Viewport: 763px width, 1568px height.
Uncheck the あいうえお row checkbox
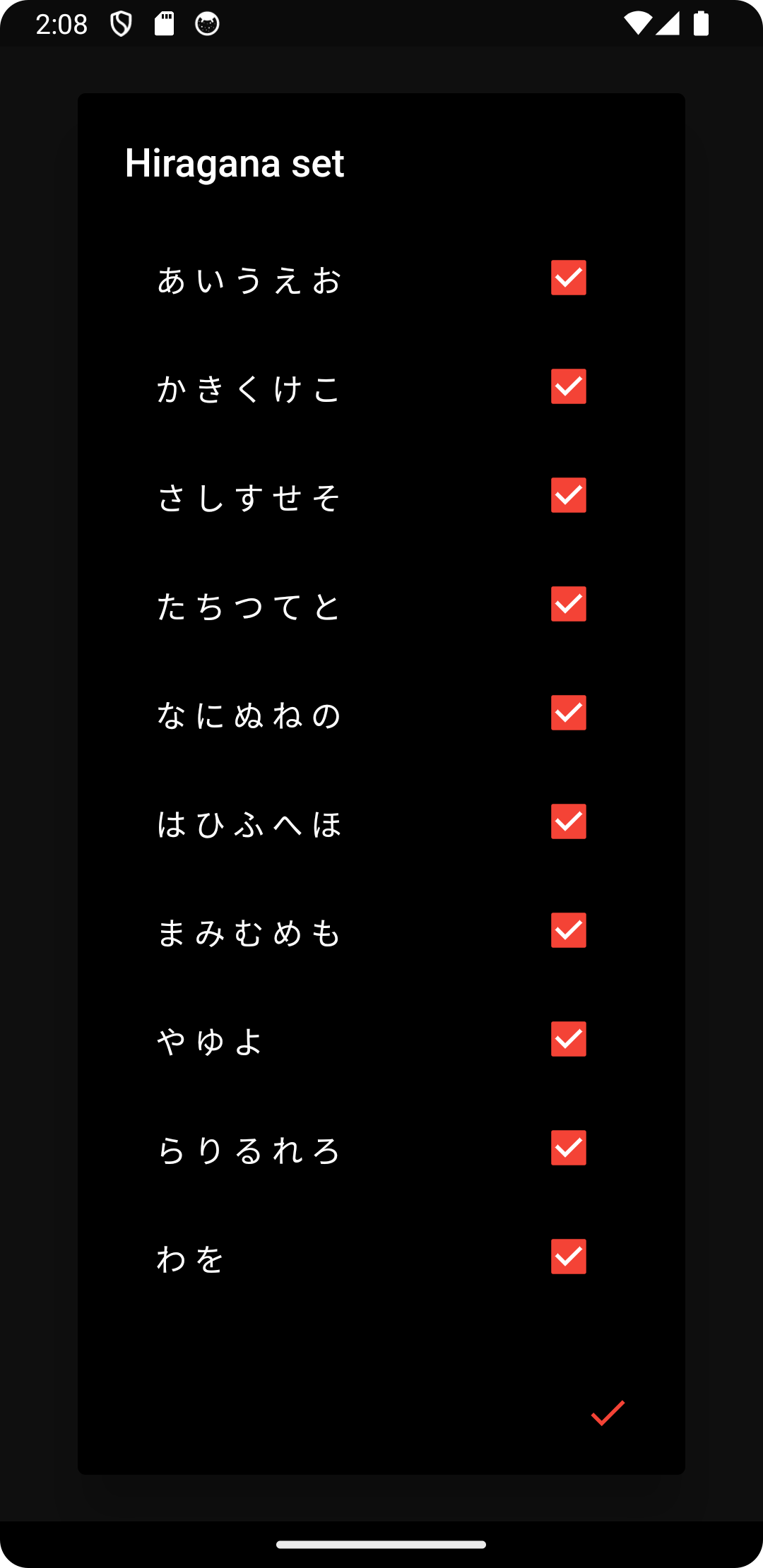pos(569,279)
